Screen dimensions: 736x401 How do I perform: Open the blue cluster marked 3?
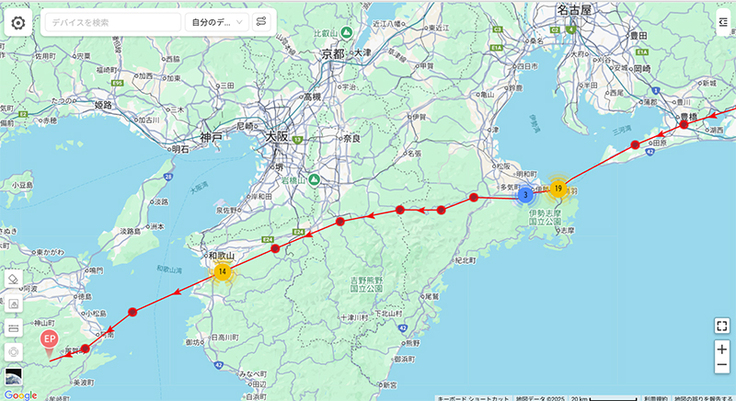[525, 195]
